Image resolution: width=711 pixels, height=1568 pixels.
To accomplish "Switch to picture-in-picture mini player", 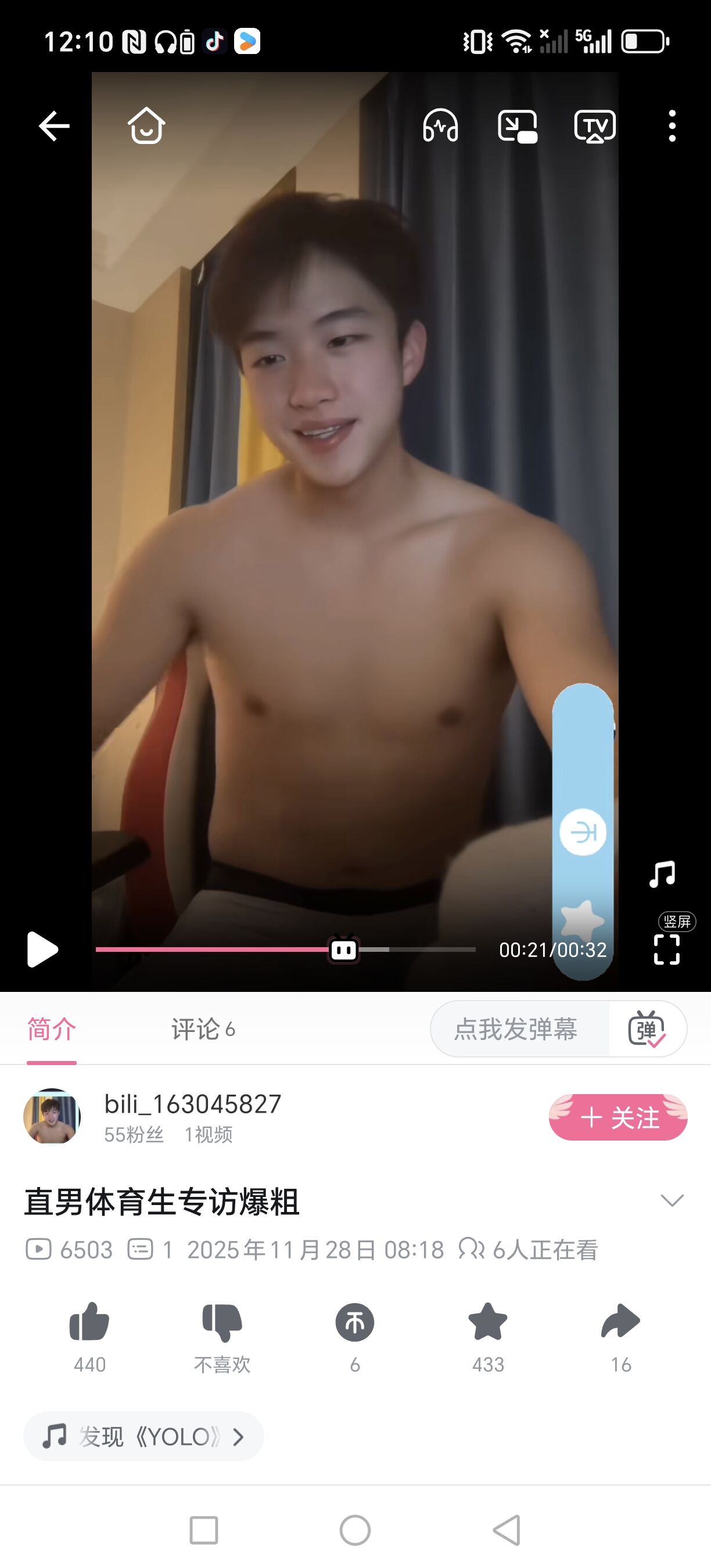I will (x=517, y=126).
